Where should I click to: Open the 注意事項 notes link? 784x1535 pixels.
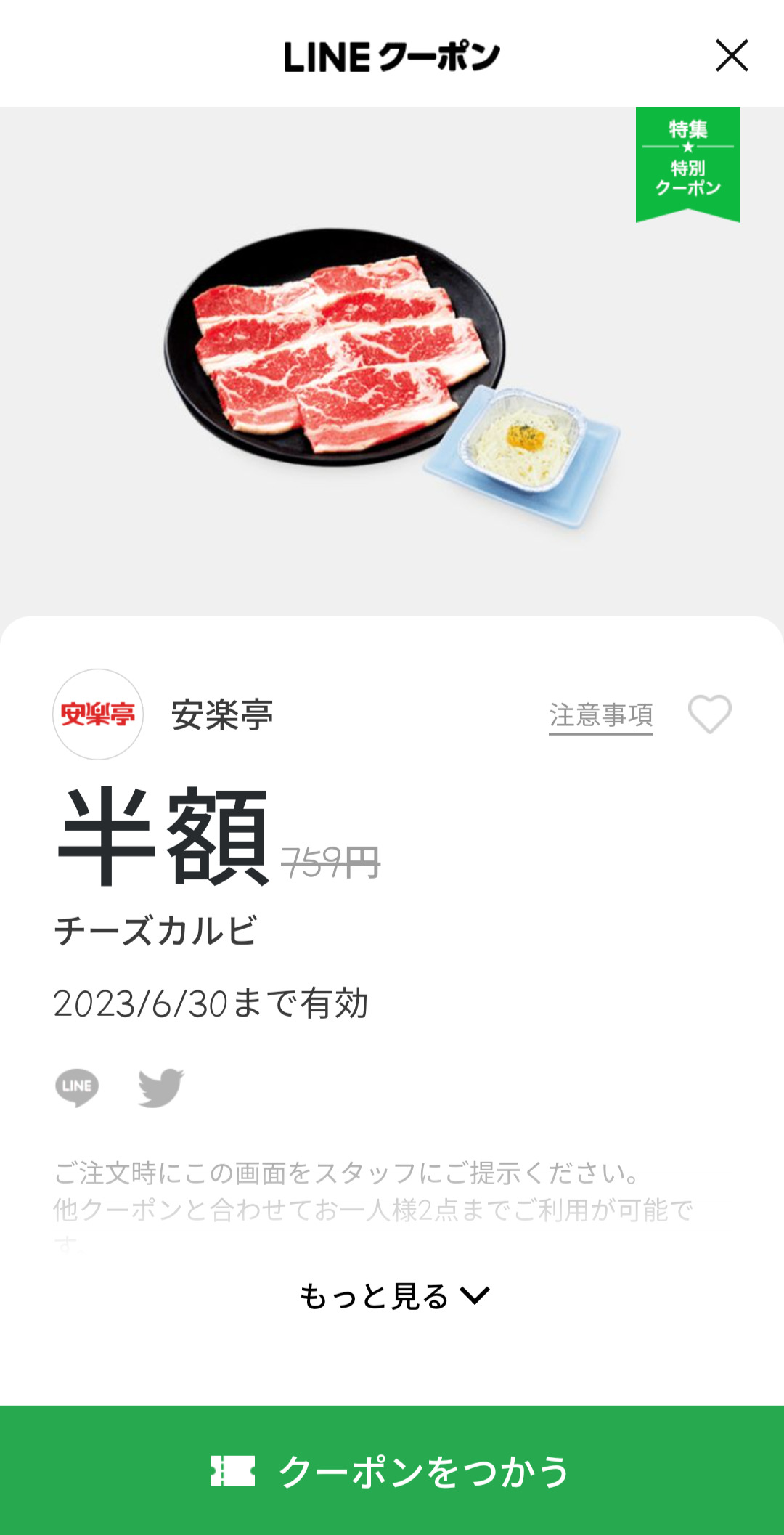click(x=600, y=715)
